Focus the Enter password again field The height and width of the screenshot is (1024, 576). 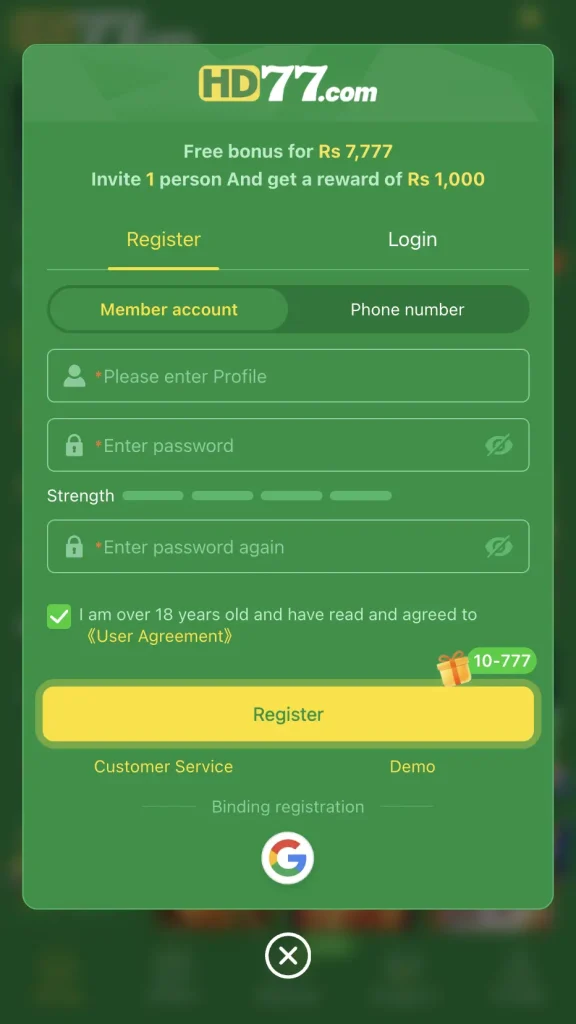pos(288,547)
